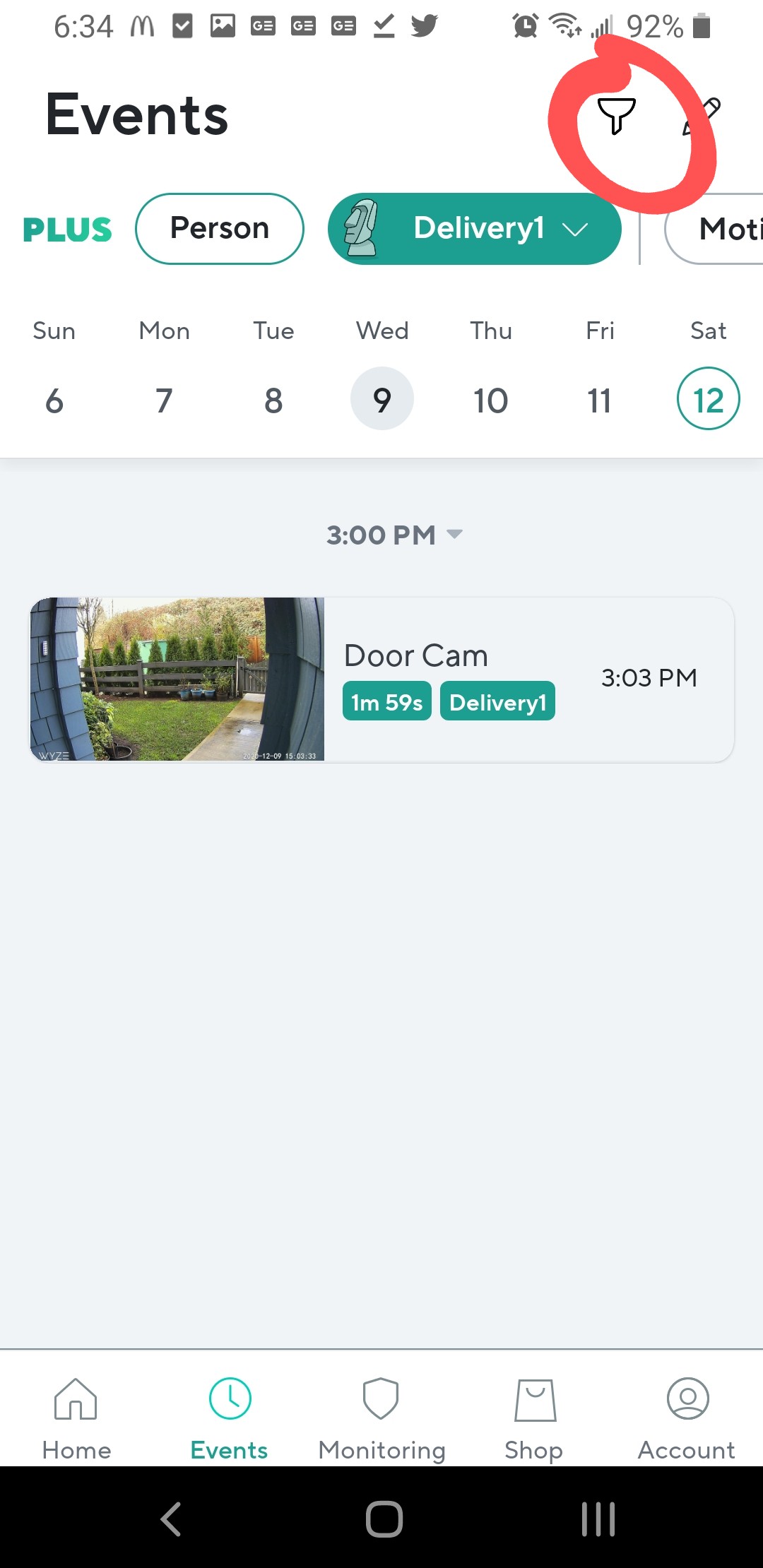Select Sunday the 6th
This screenshot has width=763, height=1568.
click(x=54, y=400)
